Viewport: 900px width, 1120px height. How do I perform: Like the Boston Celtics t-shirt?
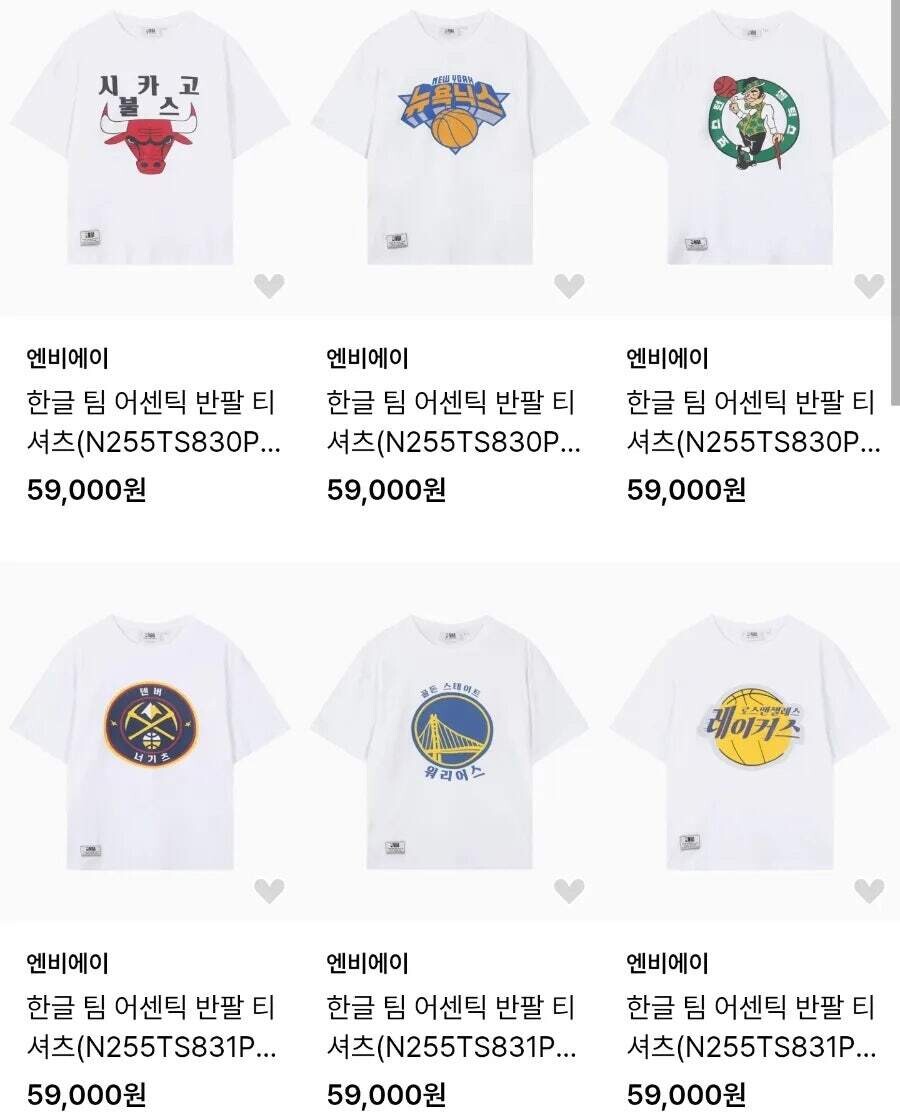pos(869,286)
